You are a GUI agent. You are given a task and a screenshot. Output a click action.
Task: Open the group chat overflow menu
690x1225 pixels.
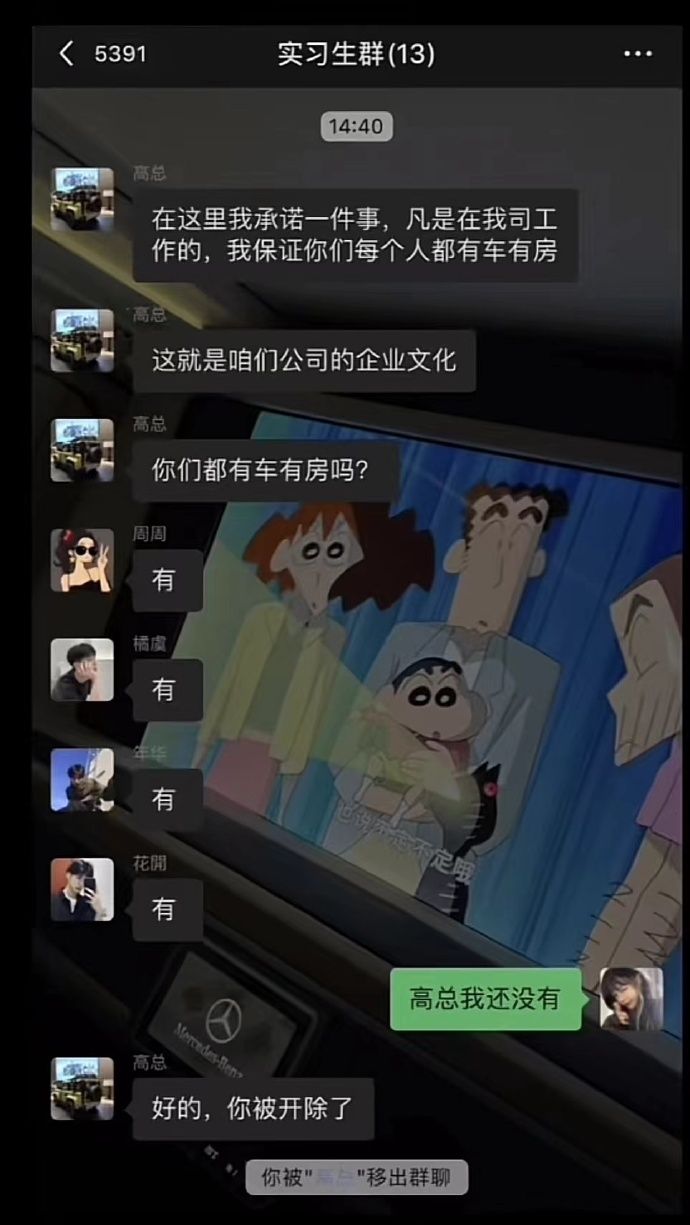pyautogui.click(x=637, y=54)
